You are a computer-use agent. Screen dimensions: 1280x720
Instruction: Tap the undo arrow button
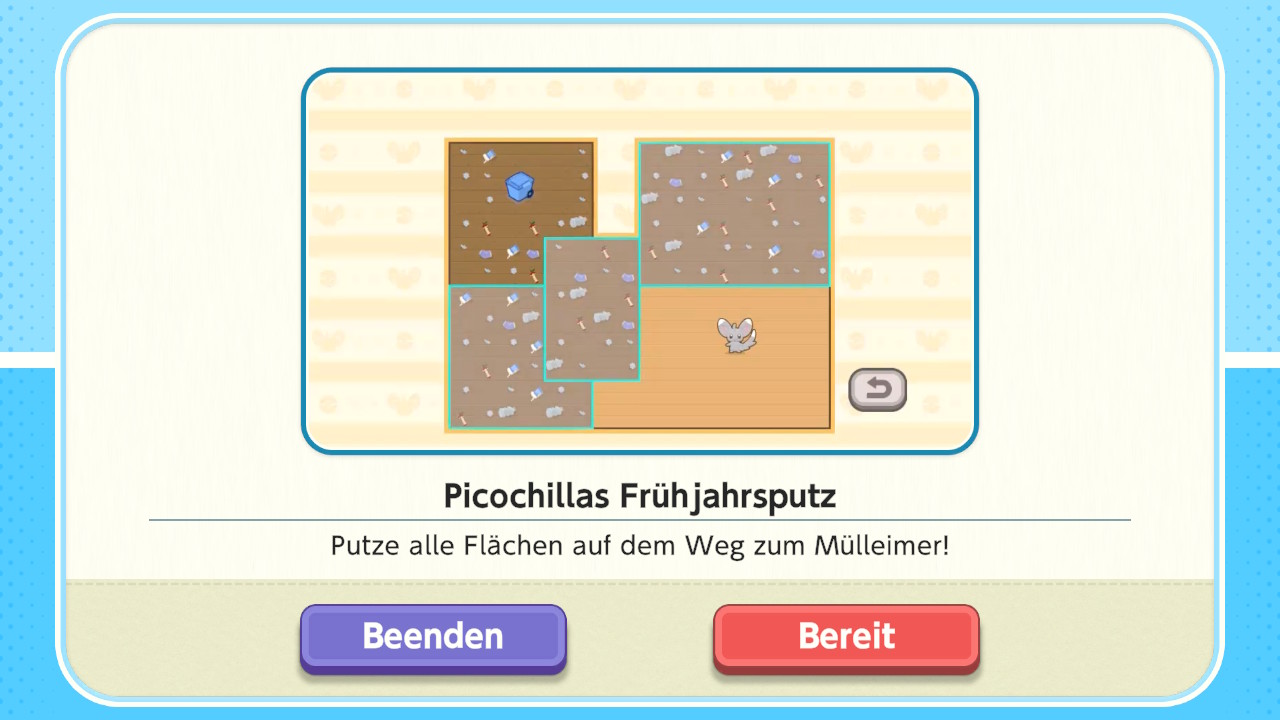coord(877,389)
